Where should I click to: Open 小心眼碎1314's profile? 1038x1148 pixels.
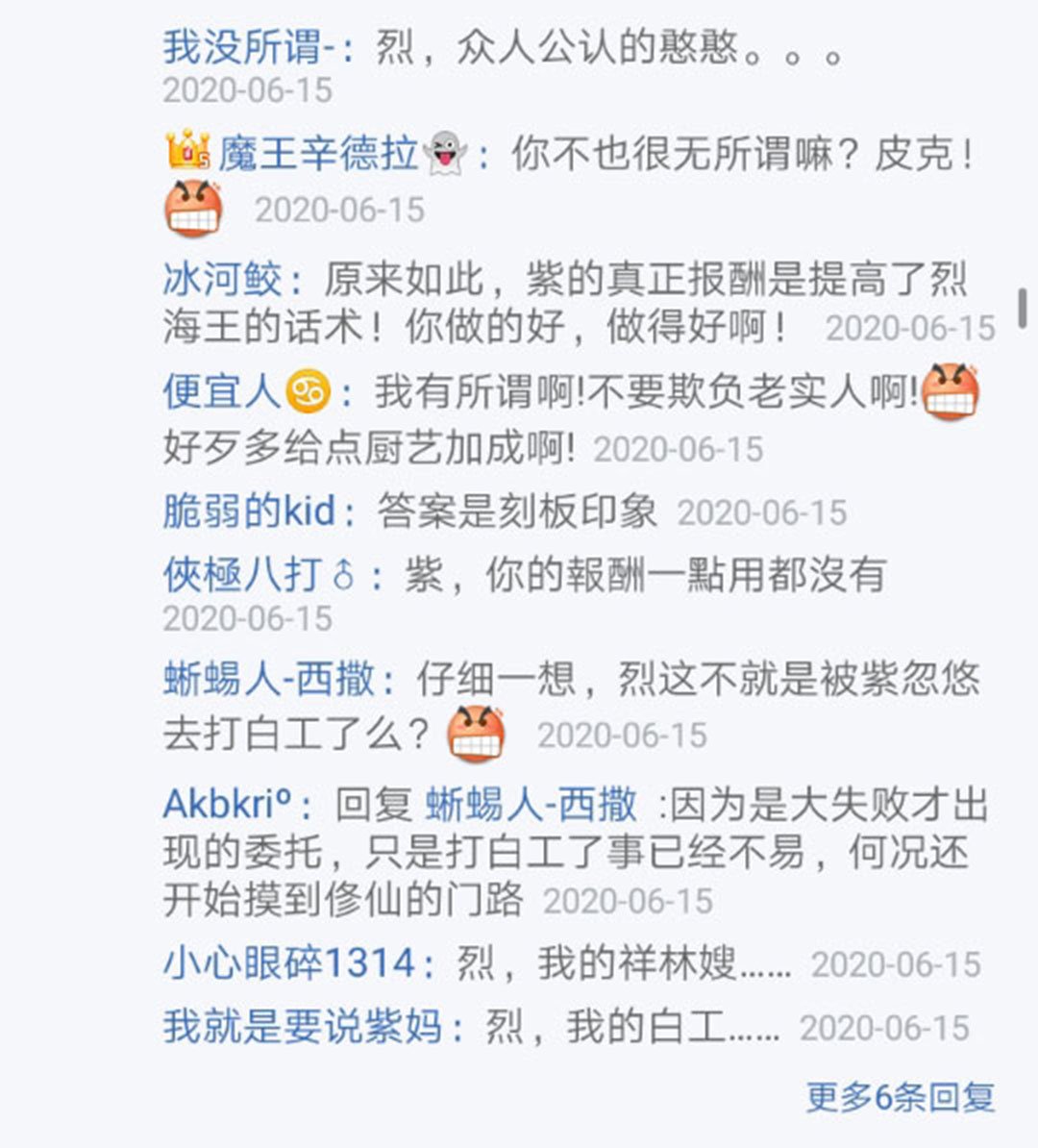[288, 962]
